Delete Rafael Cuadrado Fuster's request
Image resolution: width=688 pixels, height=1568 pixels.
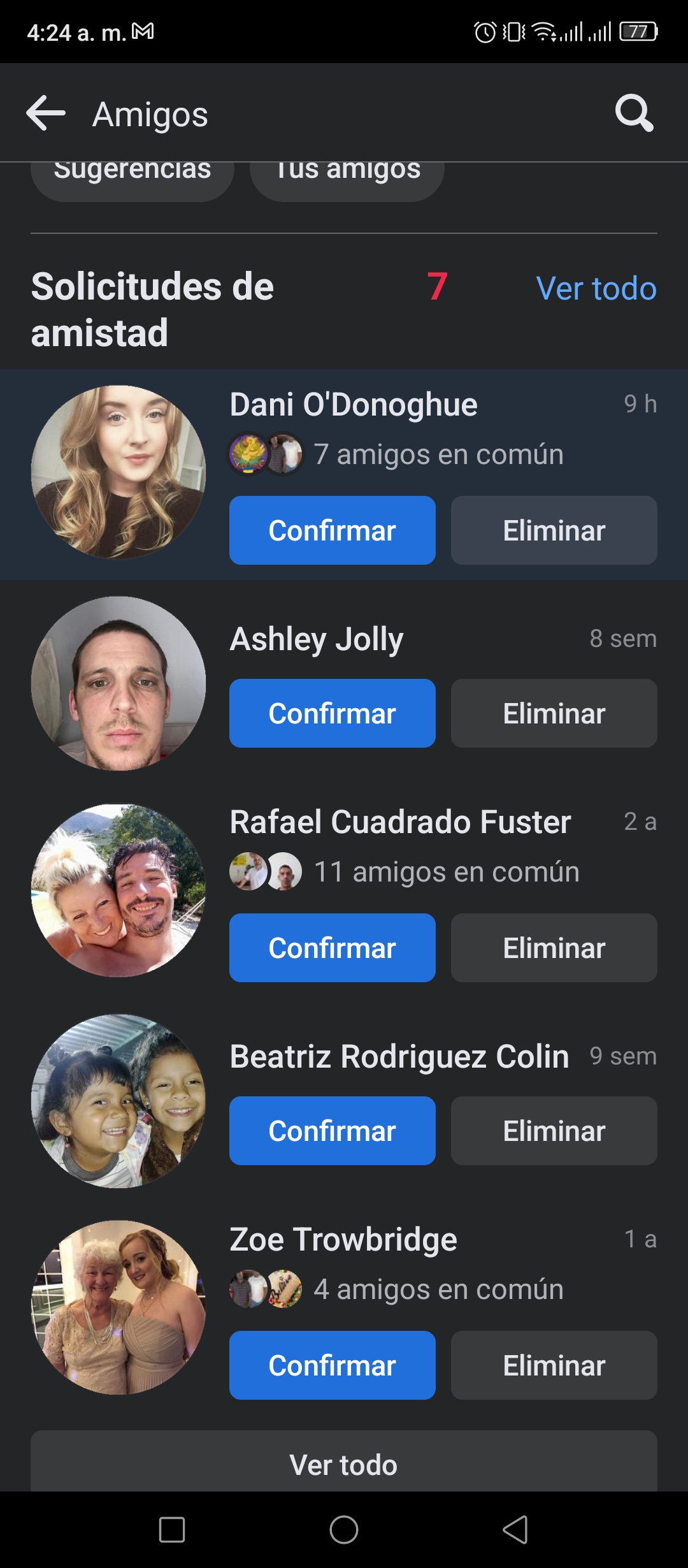click(x=554, y=948)
